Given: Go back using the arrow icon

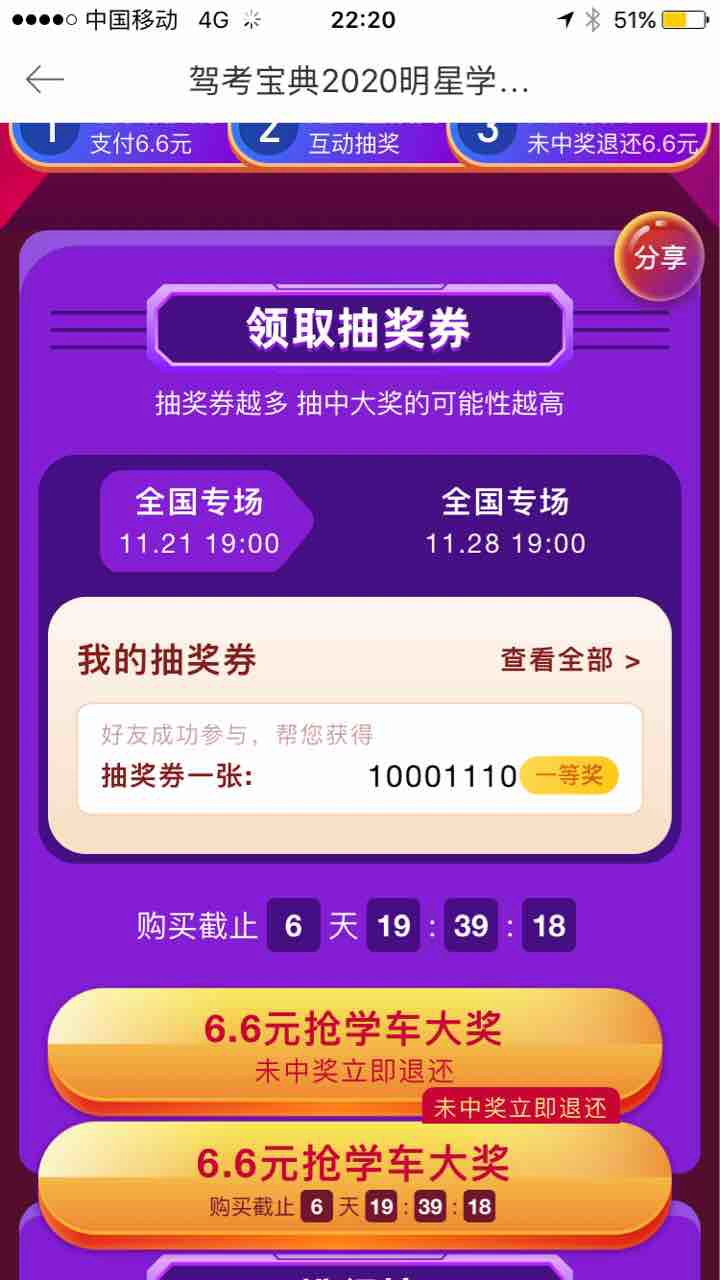Looking at the screenshot, I should pyautogui.click(x=45, y=80).
